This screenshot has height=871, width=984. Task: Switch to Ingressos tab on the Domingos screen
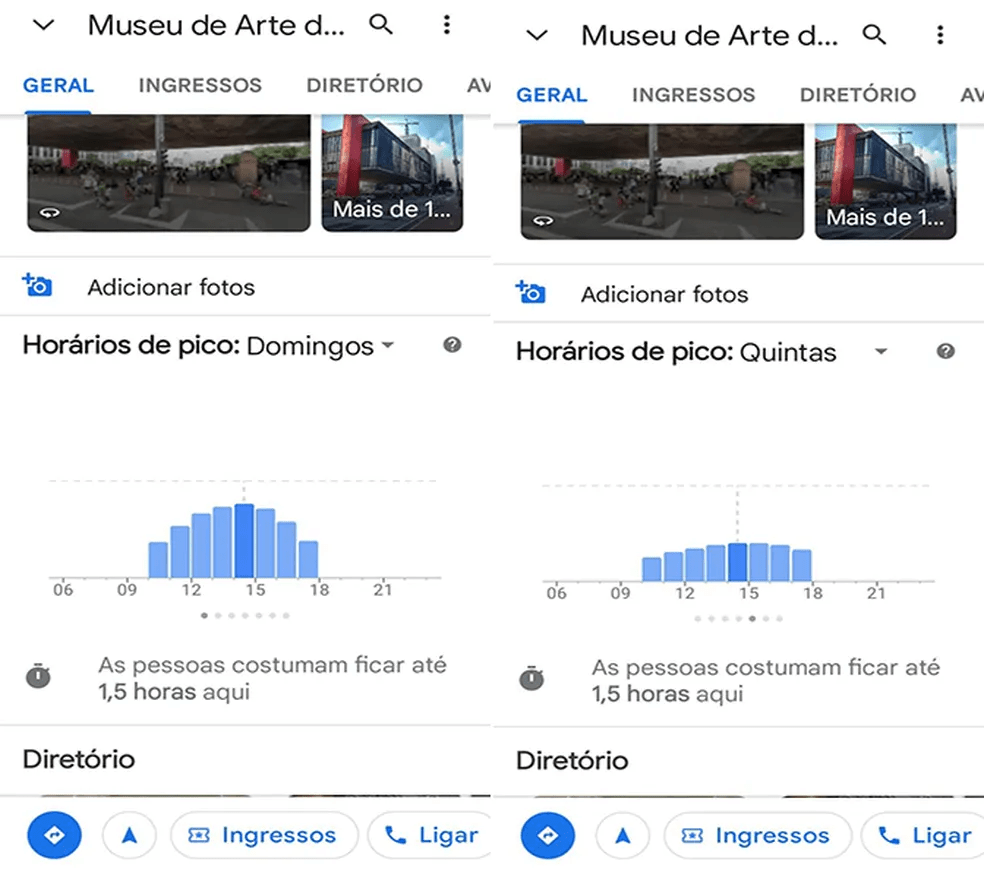tap(200, 86)
